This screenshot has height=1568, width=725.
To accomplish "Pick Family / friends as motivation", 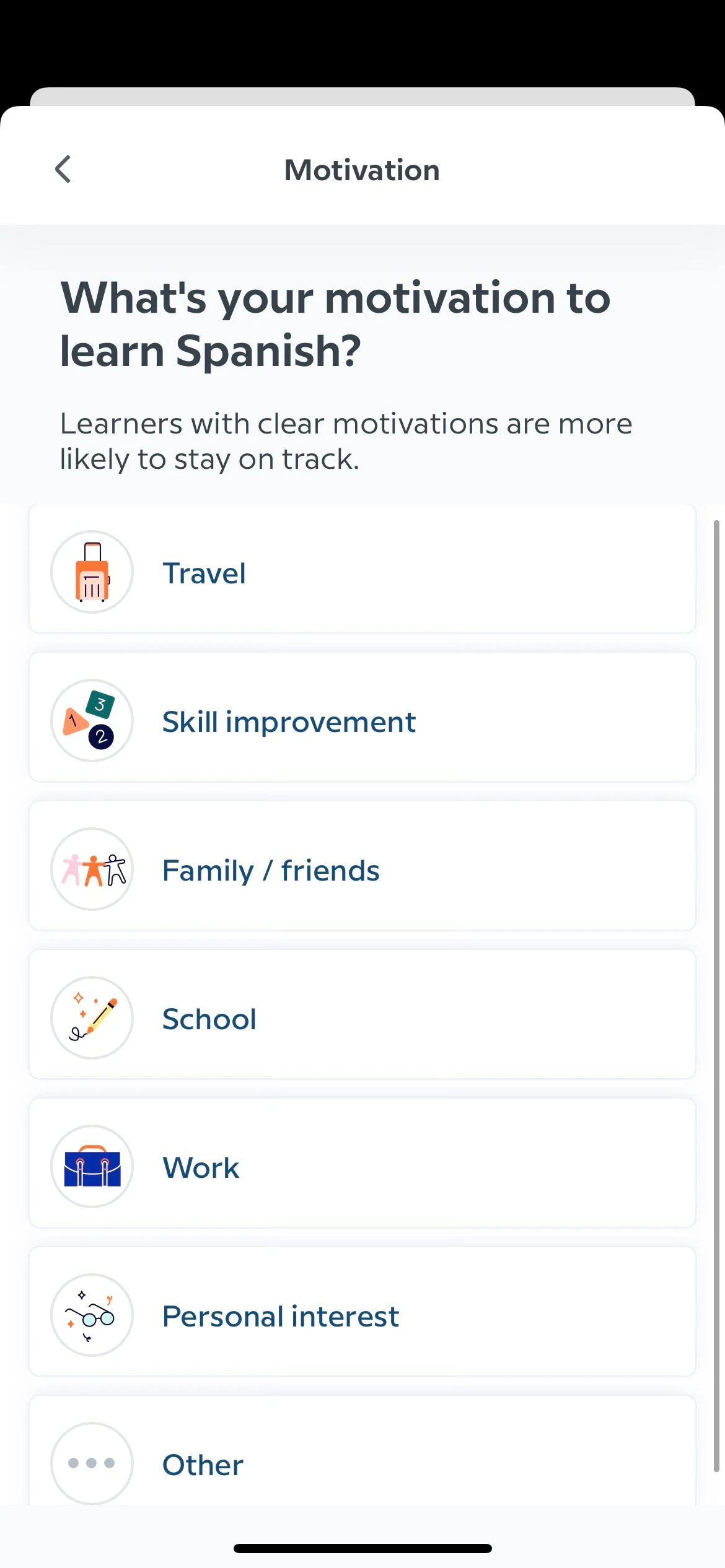I will point(362,866).
